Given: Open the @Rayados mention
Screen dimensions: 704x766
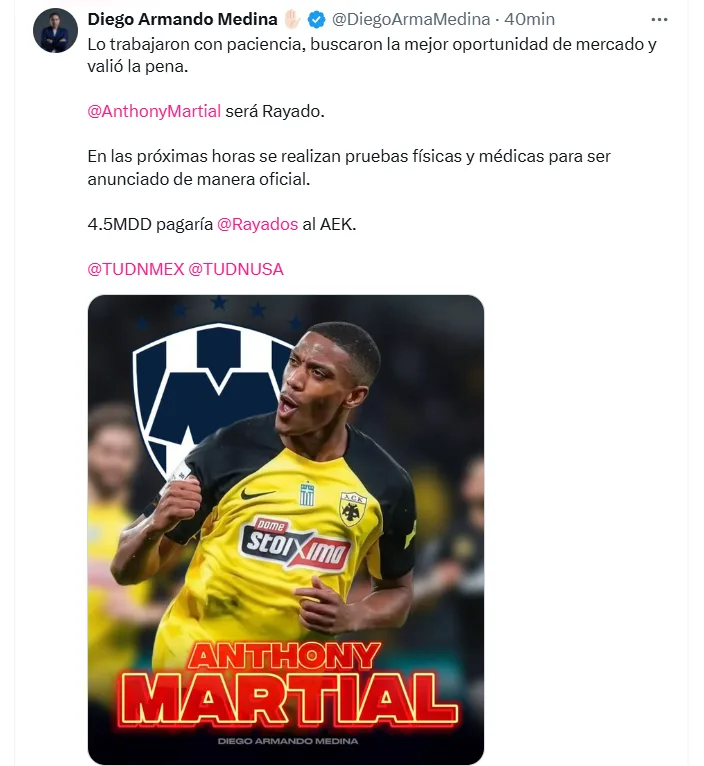Looking at the screenshot, I should click(257, 224).
